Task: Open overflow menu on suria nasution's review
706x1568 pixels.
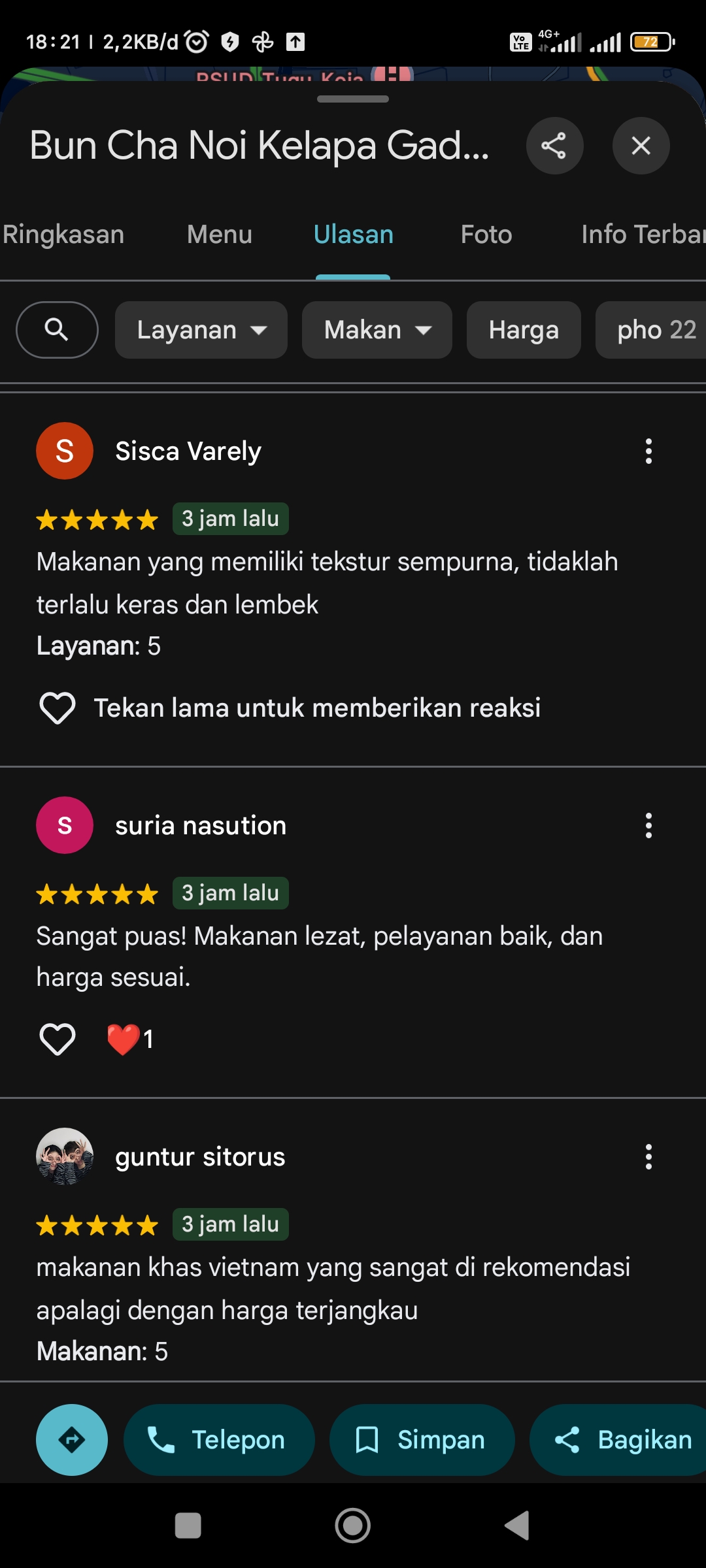Action: (648, 826)
